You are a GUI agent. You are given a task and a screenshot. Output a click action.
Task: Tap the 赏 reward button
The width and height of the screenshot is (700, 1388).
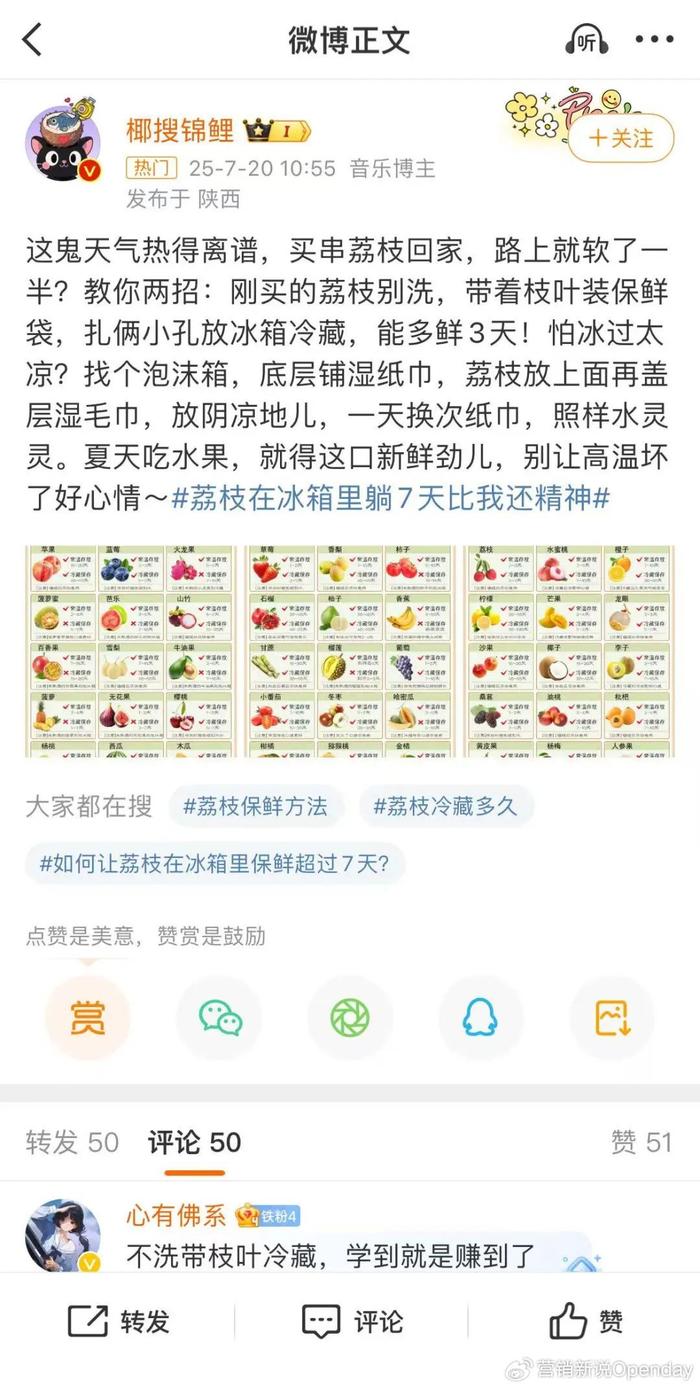87,1017
